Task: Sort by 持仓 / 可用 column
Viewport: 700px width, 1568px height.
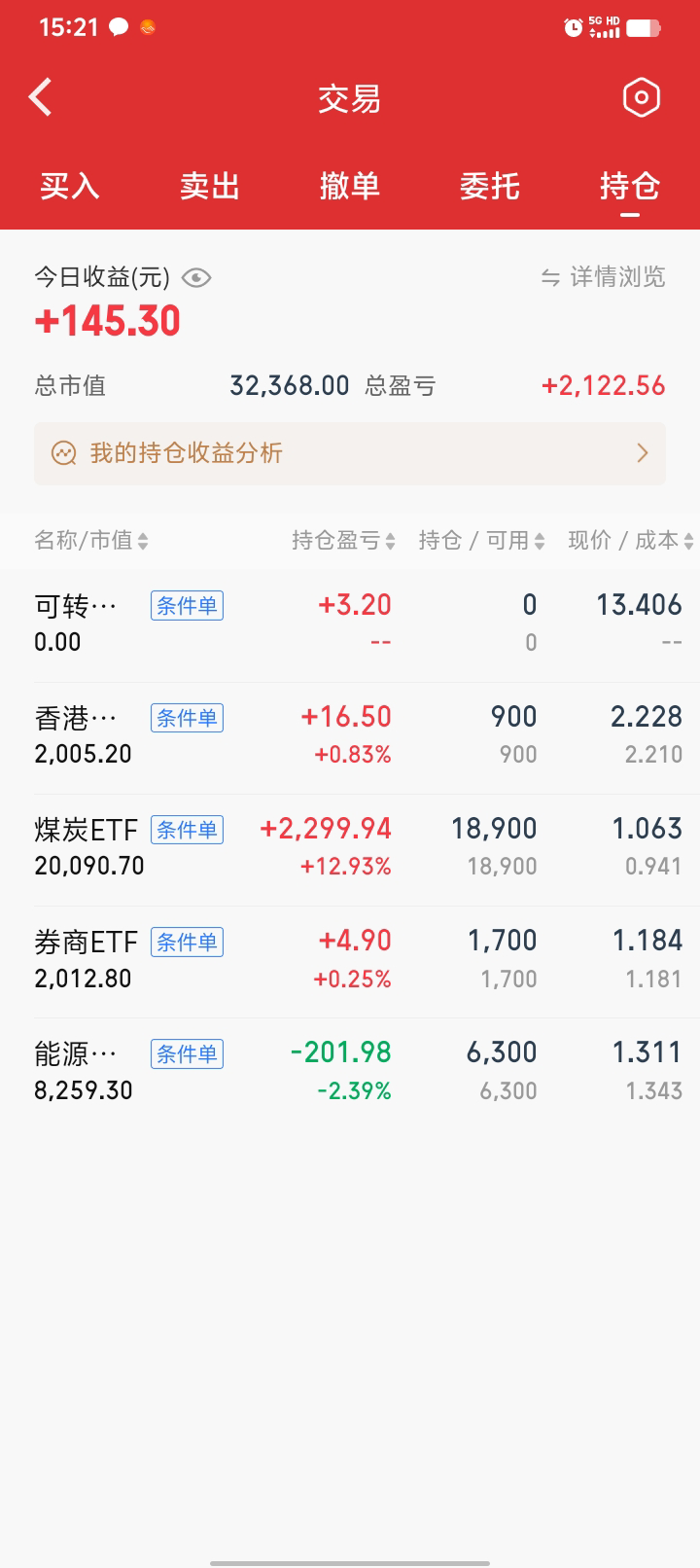Action: click(481, 541)
